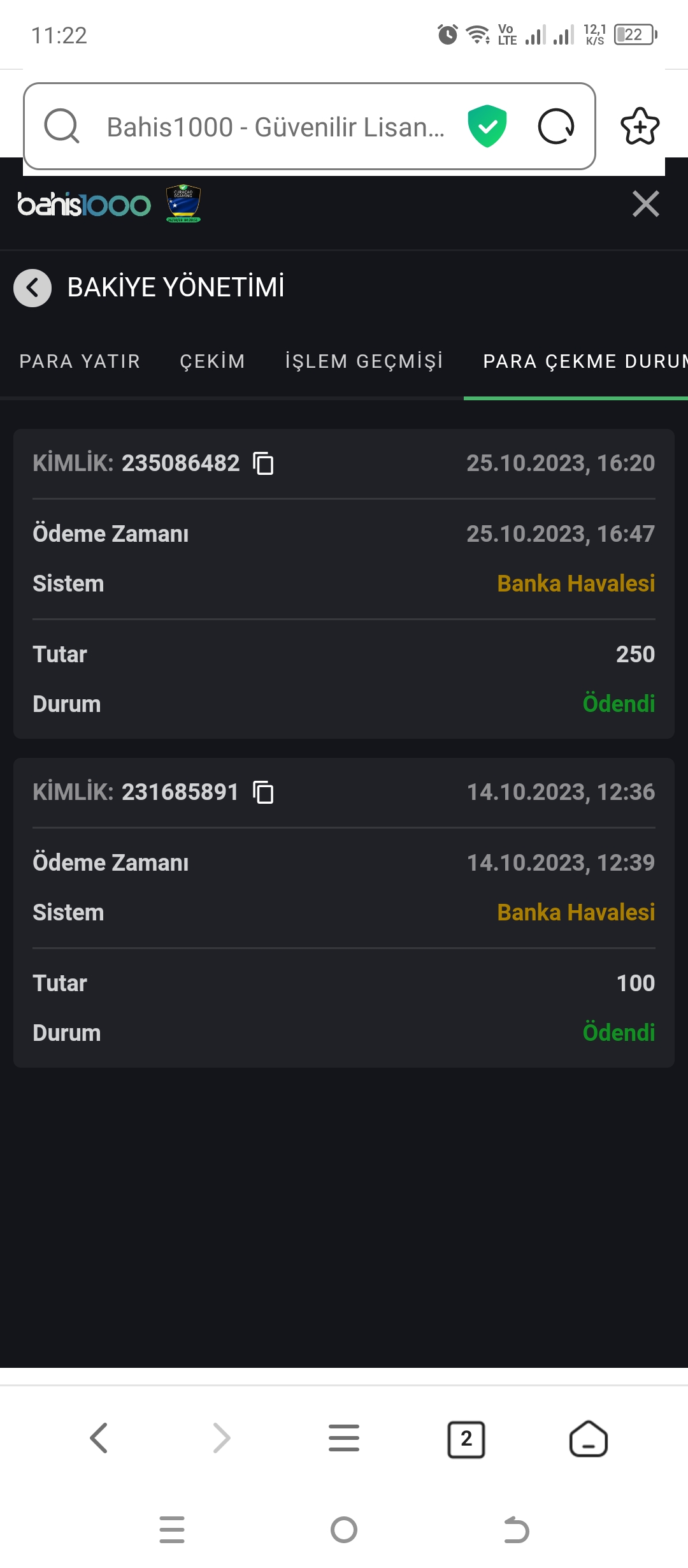Image resolution: width=688 pixels, height=1568 pixels.
Task: Tap the browser address bar
Action: coord(274,127)
